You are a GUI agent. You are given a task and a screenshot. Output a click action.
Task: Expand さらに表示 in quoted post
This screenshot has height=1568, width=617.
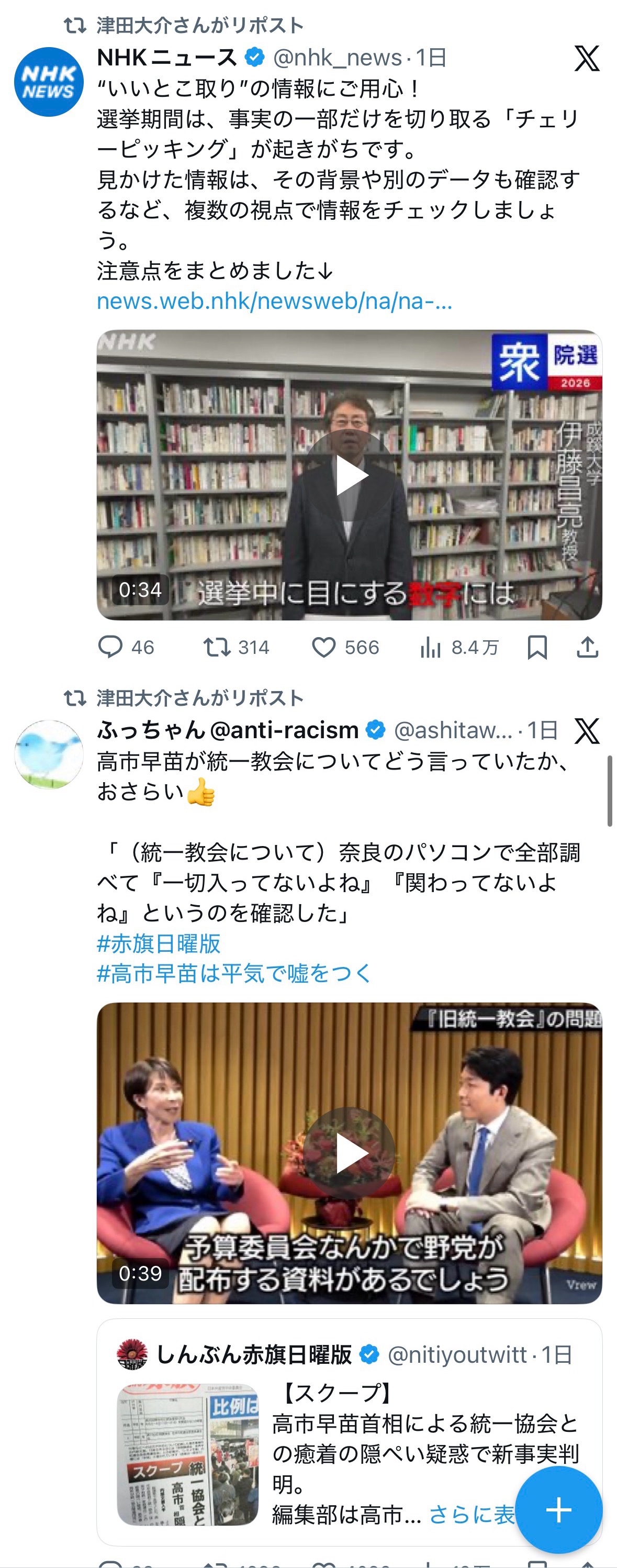(x=472, y=1515)
